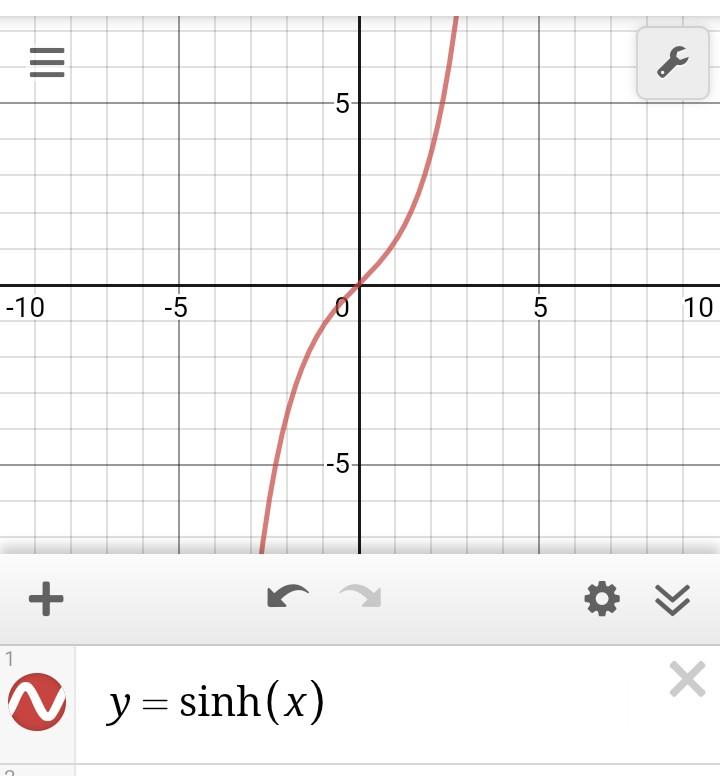Open expression list settings gear
Viewport: 720px width, 776px height.
[x=601, y=599]
